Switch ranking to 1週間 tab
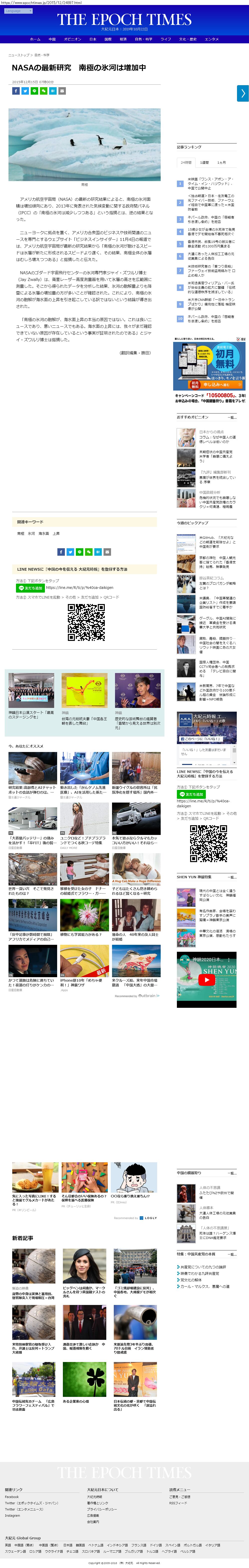 pyautogui.click(x=204, y=162)
